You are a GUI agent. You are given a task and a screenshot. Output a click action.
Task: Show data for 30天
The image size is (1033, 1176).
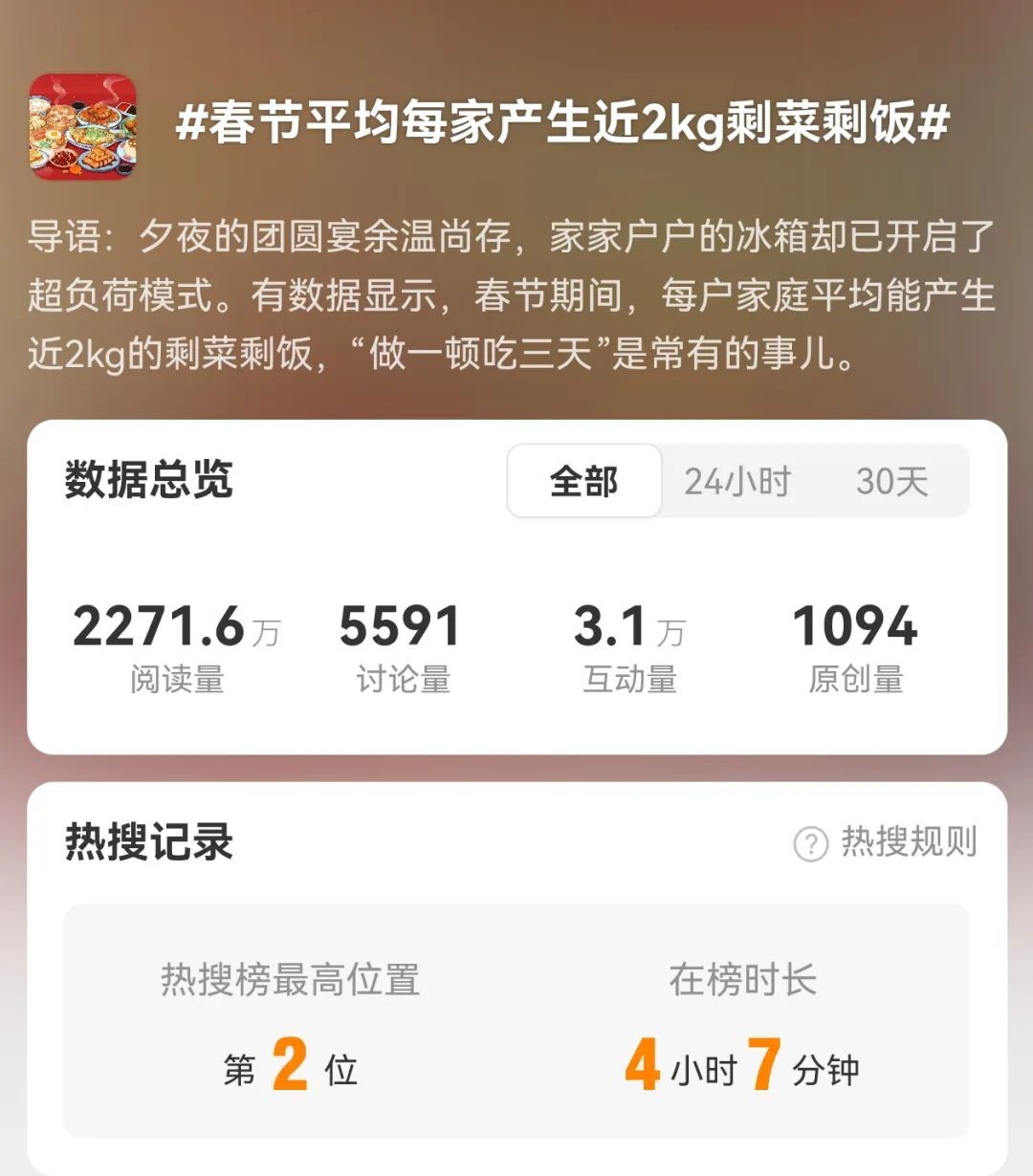click(891, 481)
